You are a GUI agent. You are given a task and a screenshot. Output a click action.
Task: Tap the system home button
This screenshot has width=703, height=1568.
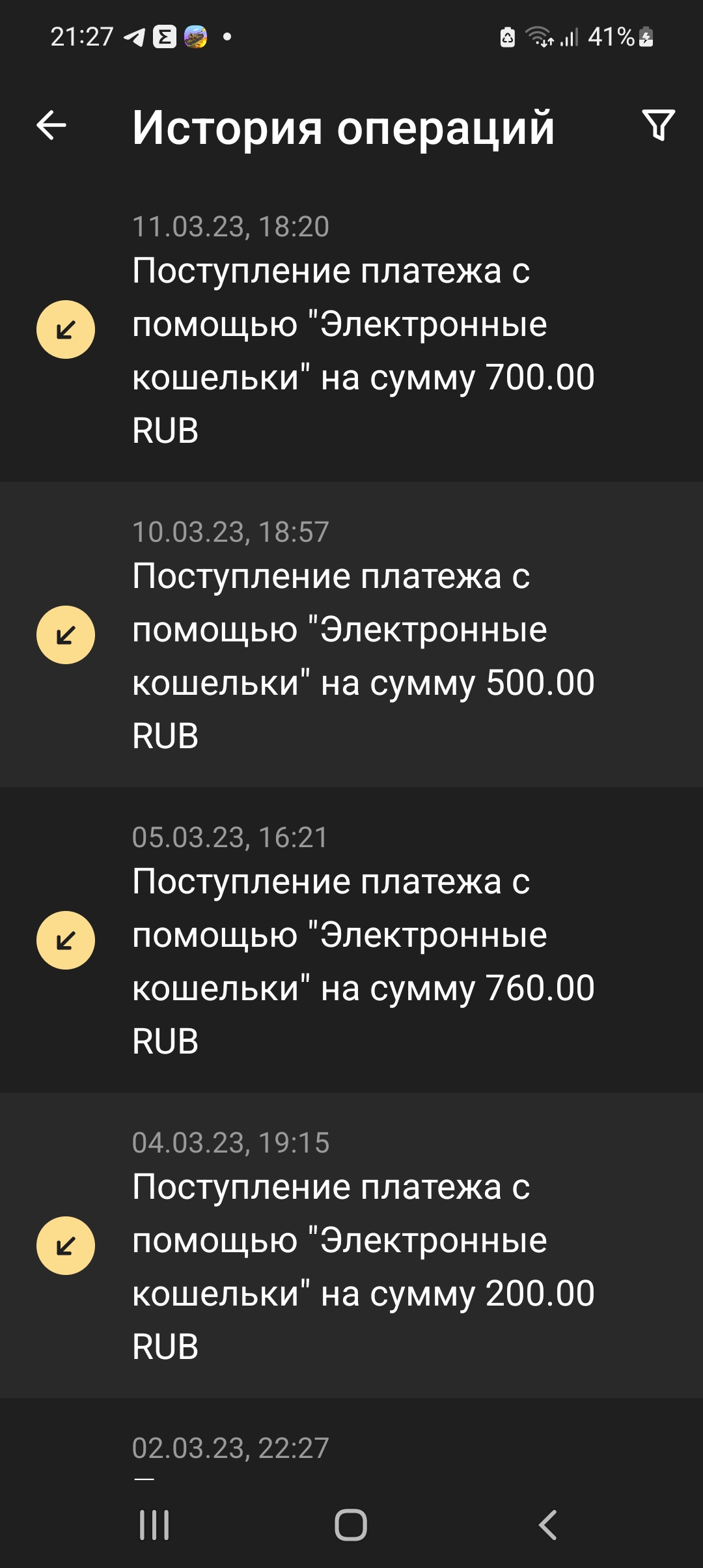pyautogui.click(x=351, y=1525)
